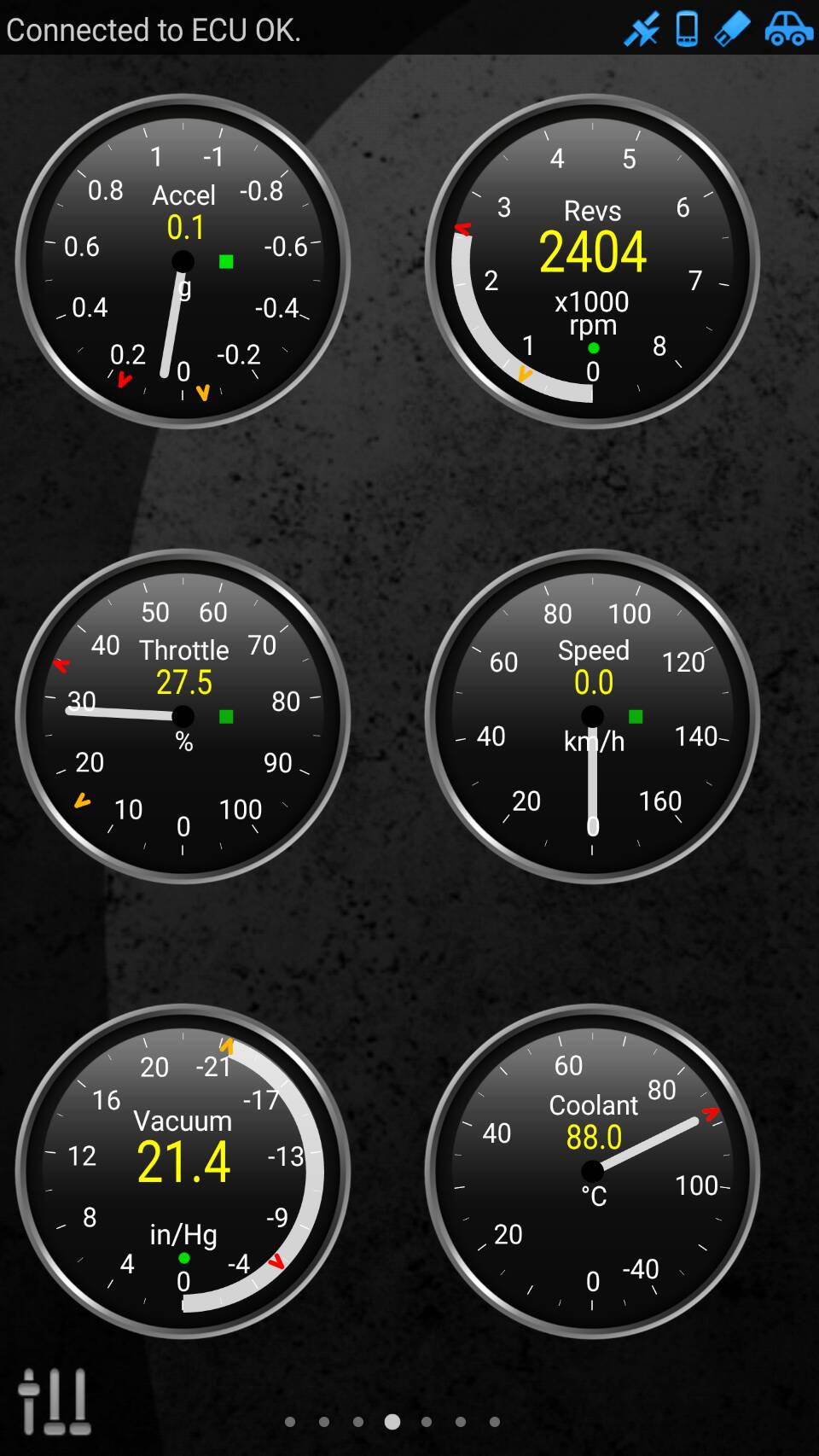819x1456 pixels.
Task: Select the Speed km/h gauge
Action: pos(592,716)
